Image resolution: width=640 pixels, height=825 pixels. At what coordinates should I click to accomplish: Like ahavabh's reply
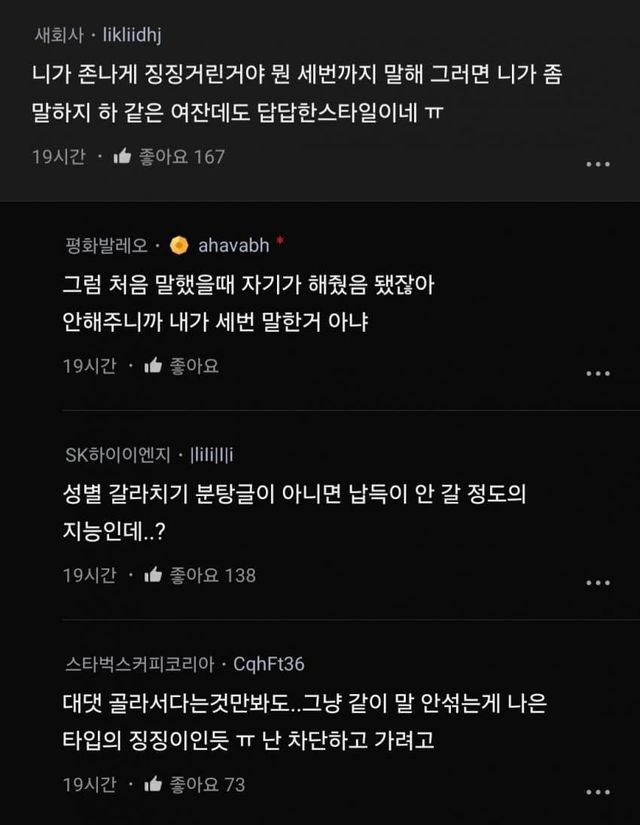click(155, 366)
